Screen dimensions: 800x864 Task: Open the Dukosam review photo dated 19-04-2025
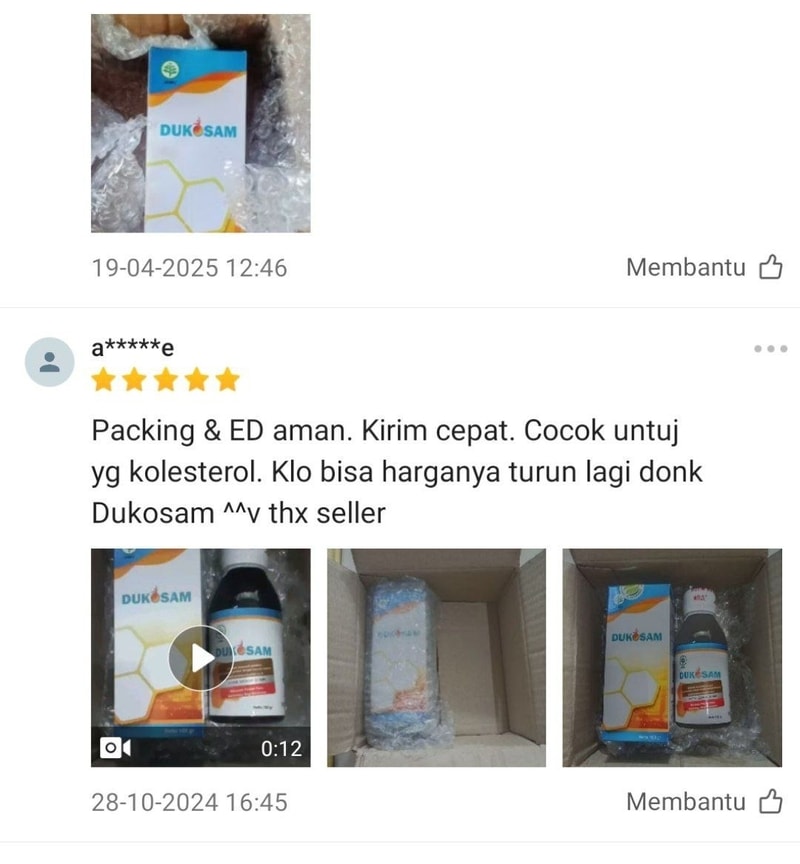click(x=200, y=123)
